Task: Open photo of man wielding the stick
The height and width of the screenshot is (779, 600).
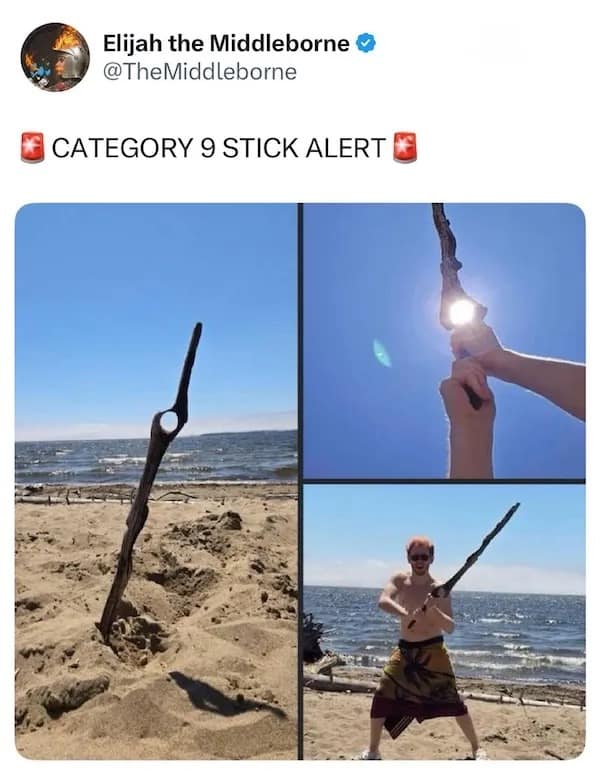Action: (x=444, y=621)
